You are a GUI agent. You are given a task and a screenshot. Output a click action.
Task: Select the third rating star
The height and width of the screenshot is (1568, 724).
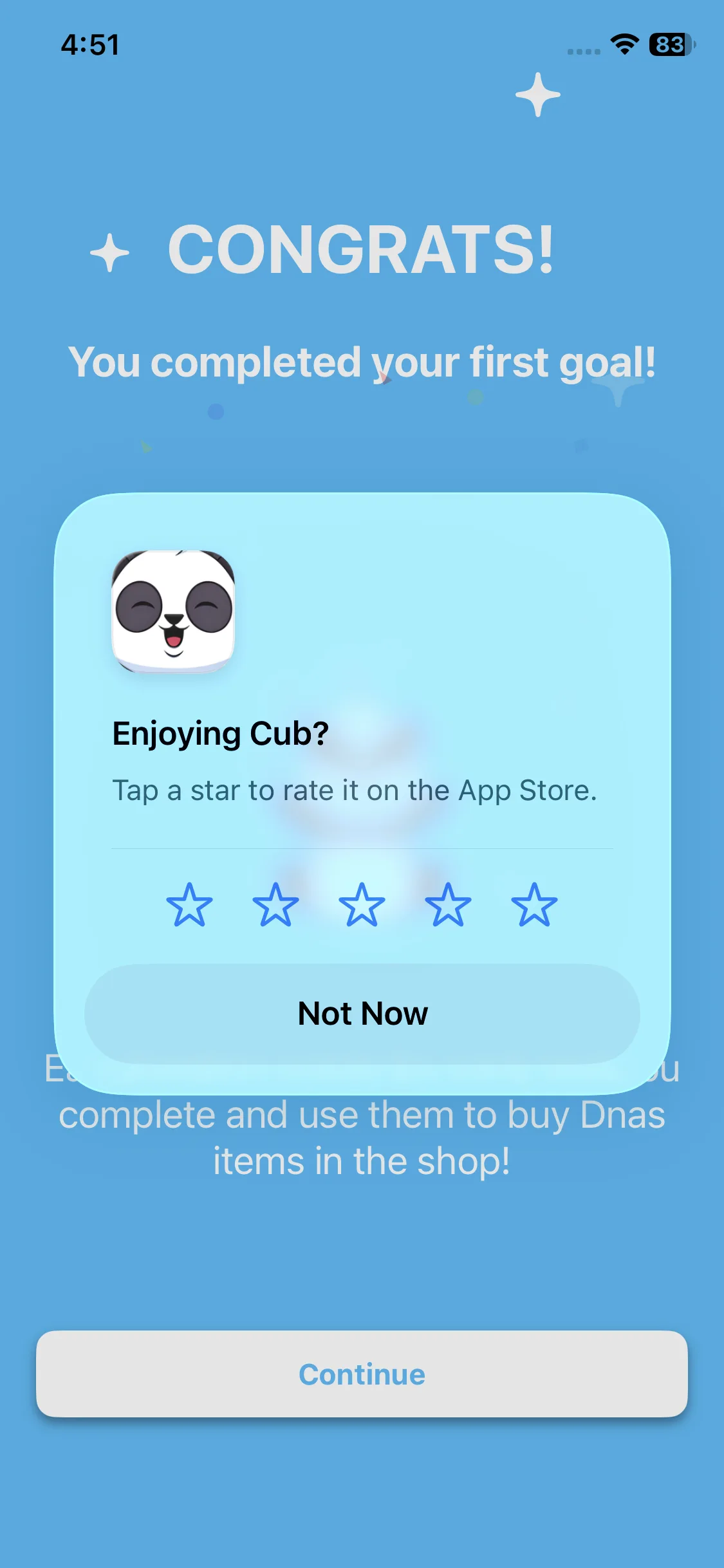[362, 905]
